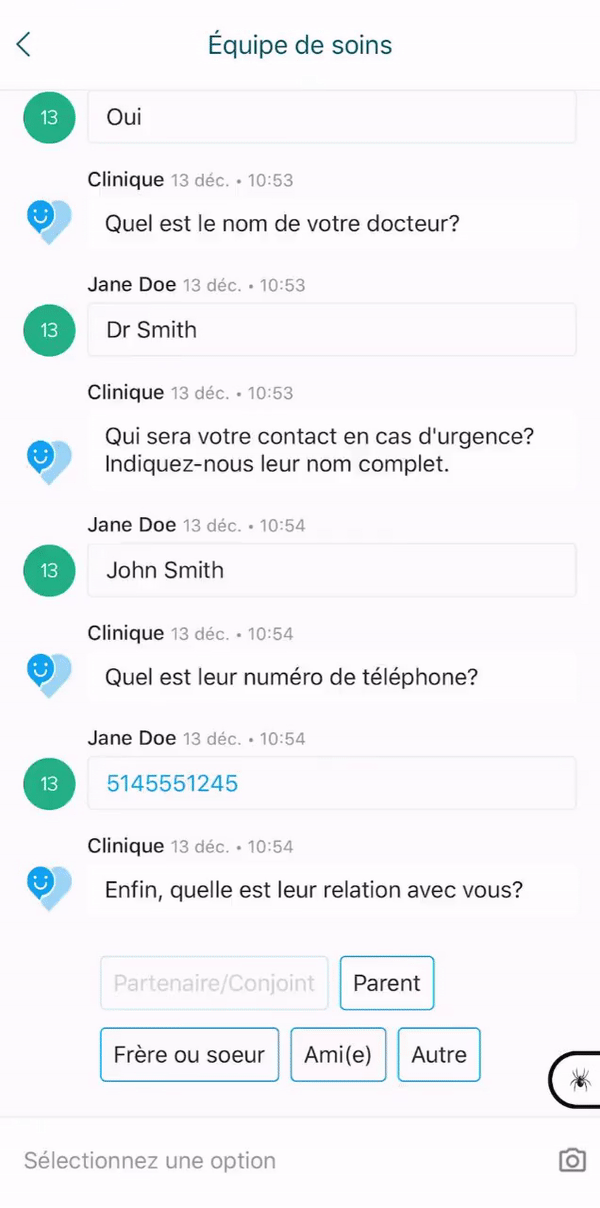Open the camera to attach a photo
The width and height of the screenshot is (600, 1208).
tap(572, 1160)
